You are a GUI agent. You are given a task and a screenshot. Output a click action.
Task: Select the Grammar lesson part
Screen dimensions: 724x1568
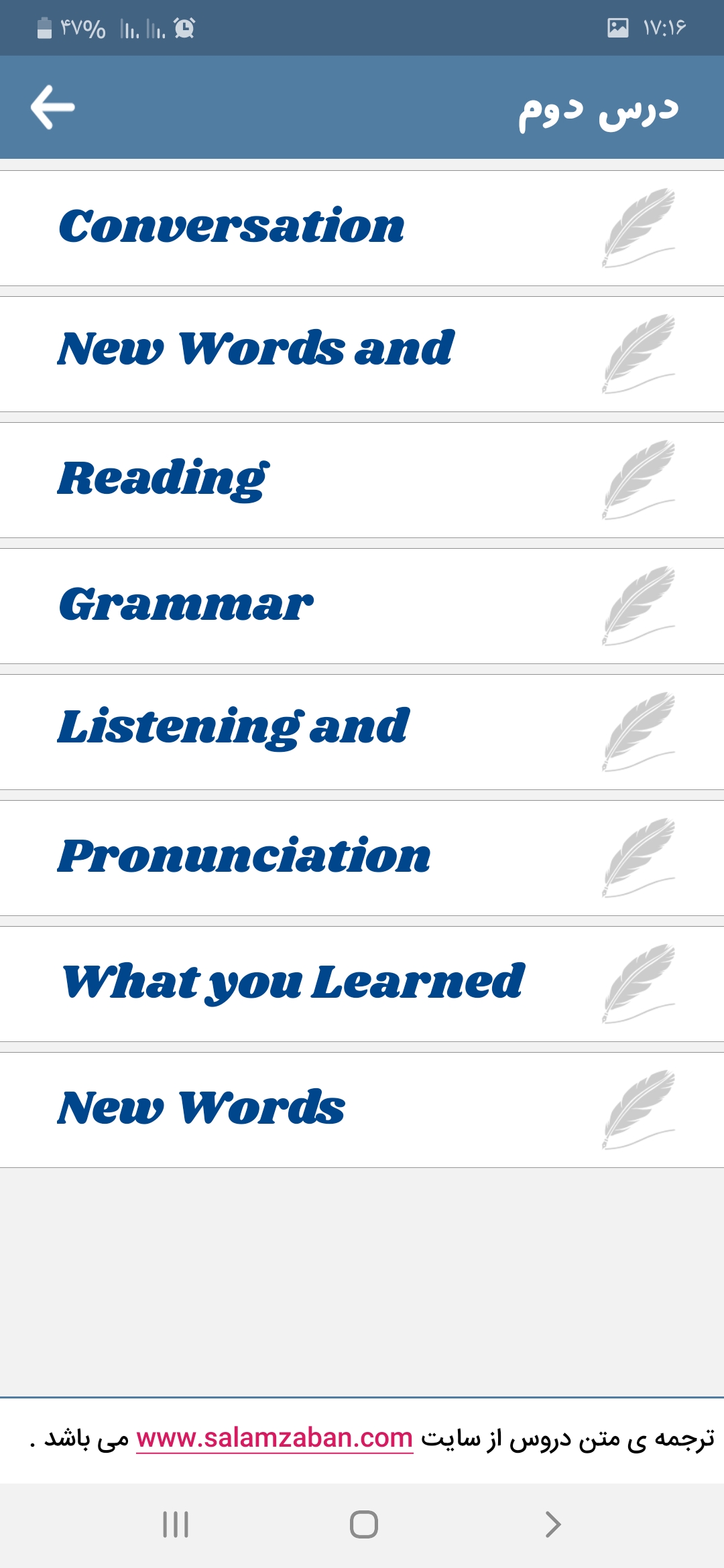coord(362,606)
